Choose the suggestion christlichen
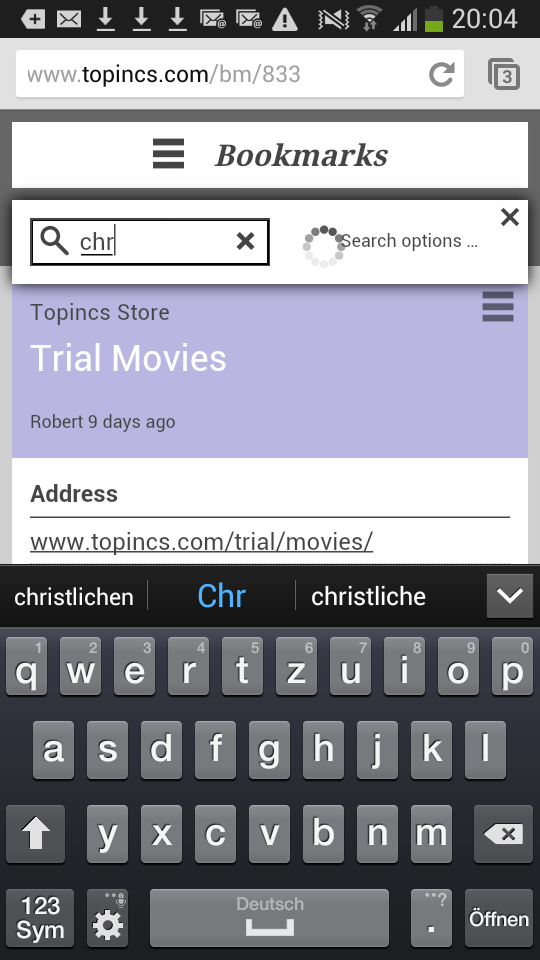Screen dimensions: 540x960 tap(74, 596)
